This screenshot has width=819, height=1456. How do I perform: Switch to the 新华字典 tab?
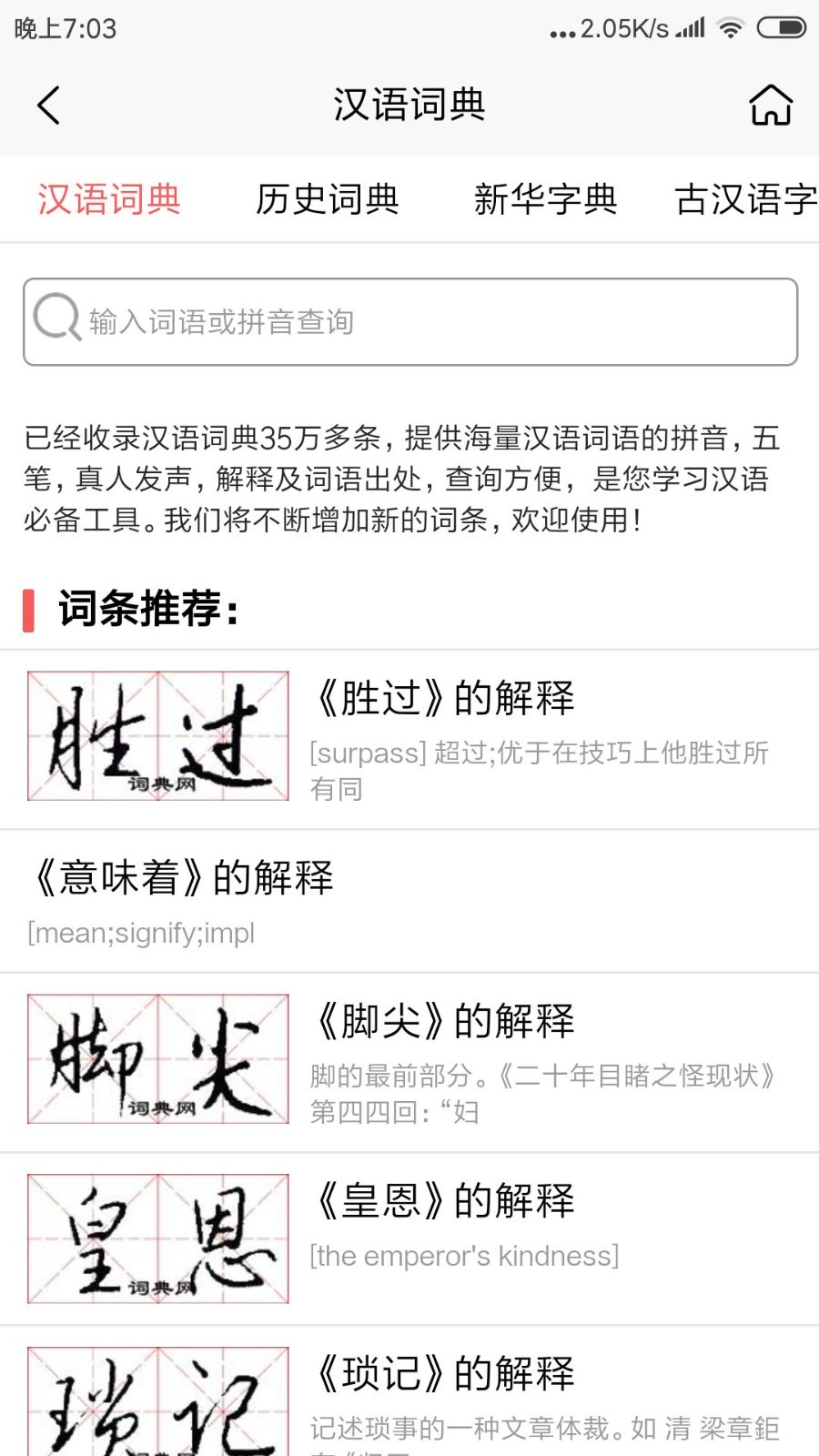coord(545,199)
